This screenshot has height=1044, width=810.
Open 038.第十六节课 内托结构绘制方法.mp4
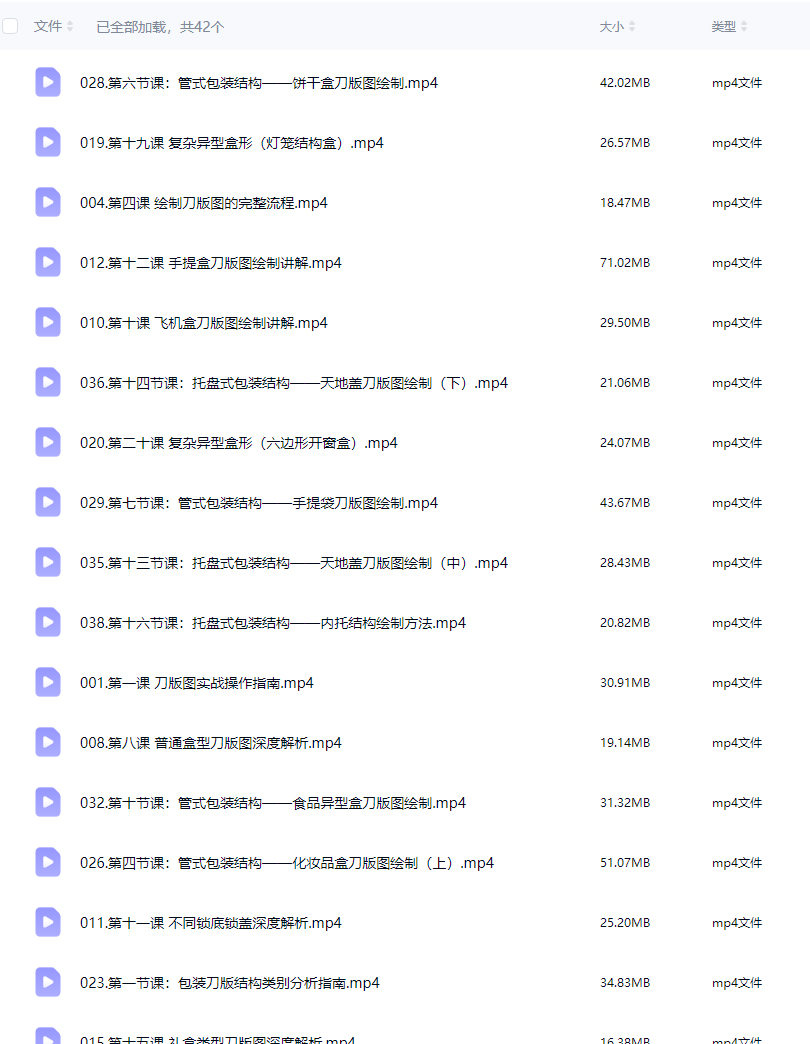point(272,623)
